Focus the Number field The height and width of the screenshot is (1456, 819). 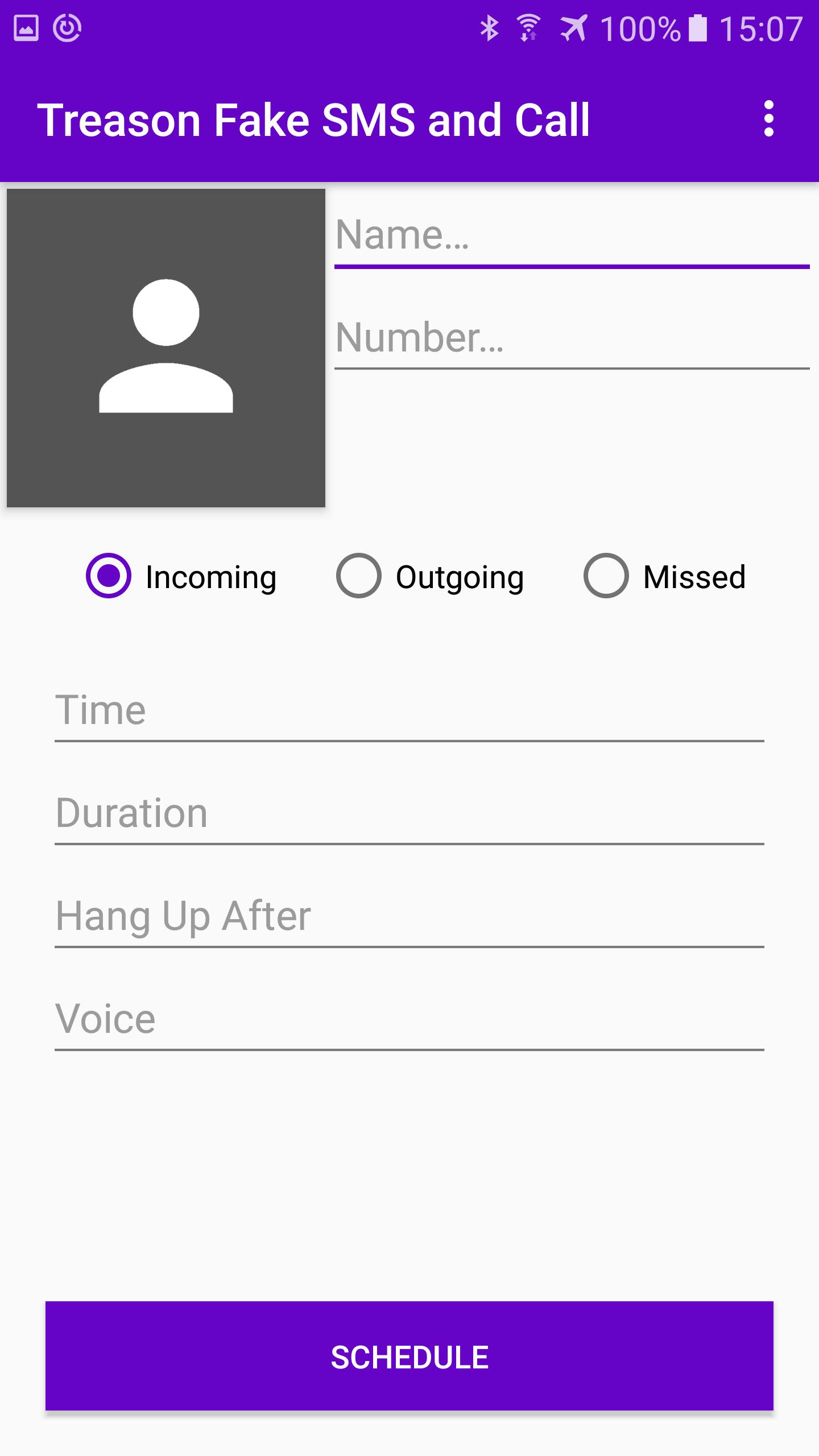coord(571,338)
